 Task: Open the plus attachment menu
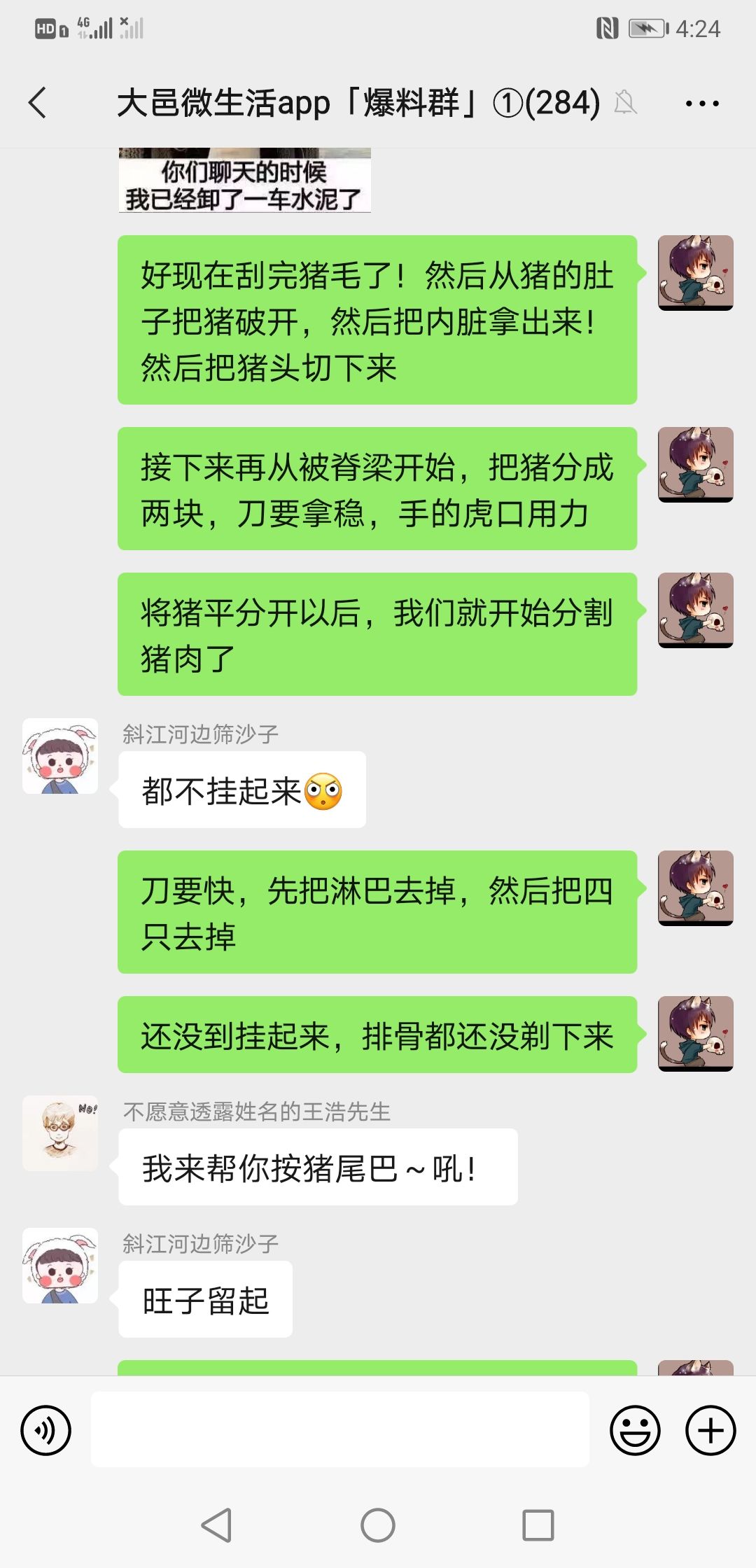click(x=710, y=1430)
